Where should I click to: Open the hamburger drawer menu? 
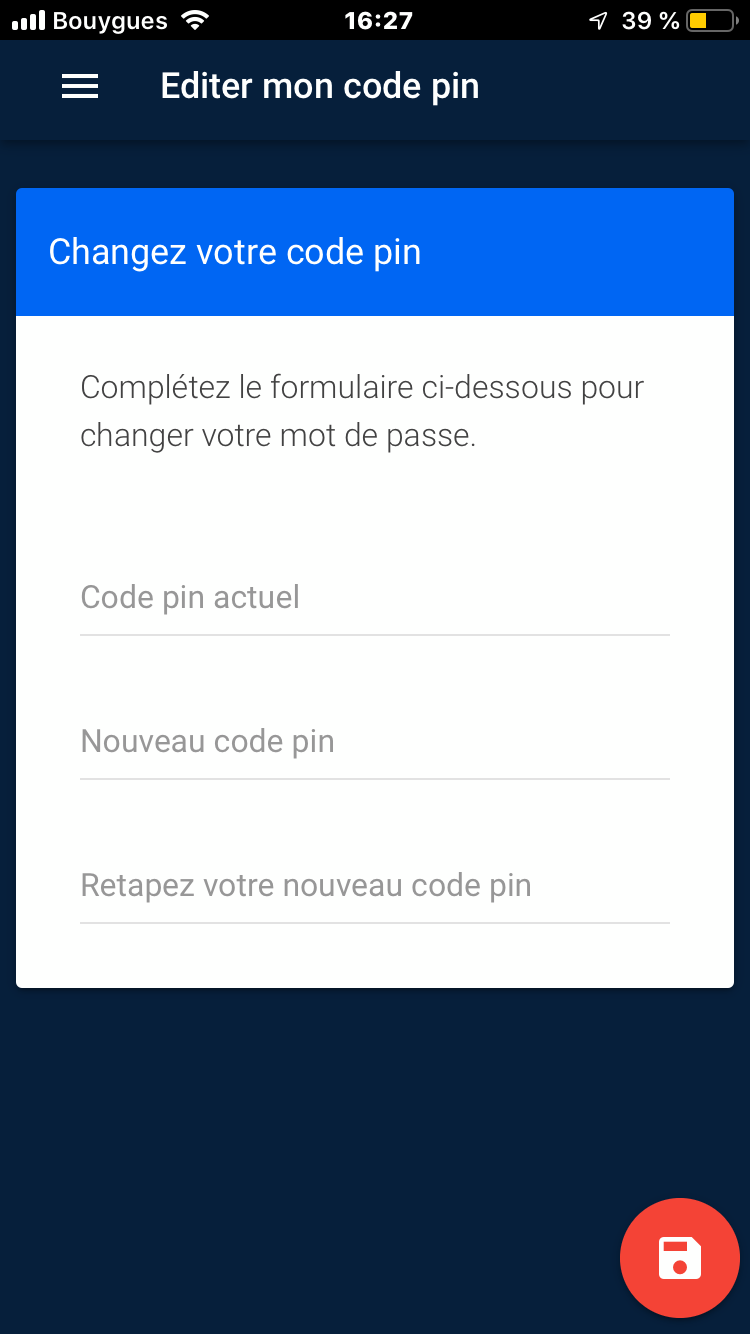[x=80, y=87]
